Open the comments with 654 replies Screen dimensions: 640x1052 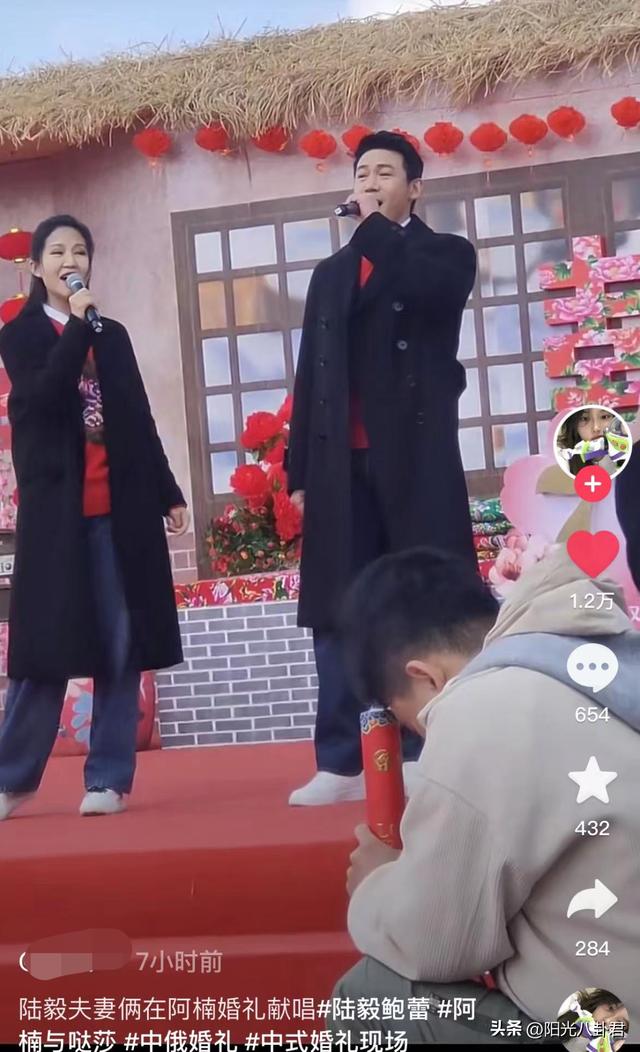click(x=592, y=668)
